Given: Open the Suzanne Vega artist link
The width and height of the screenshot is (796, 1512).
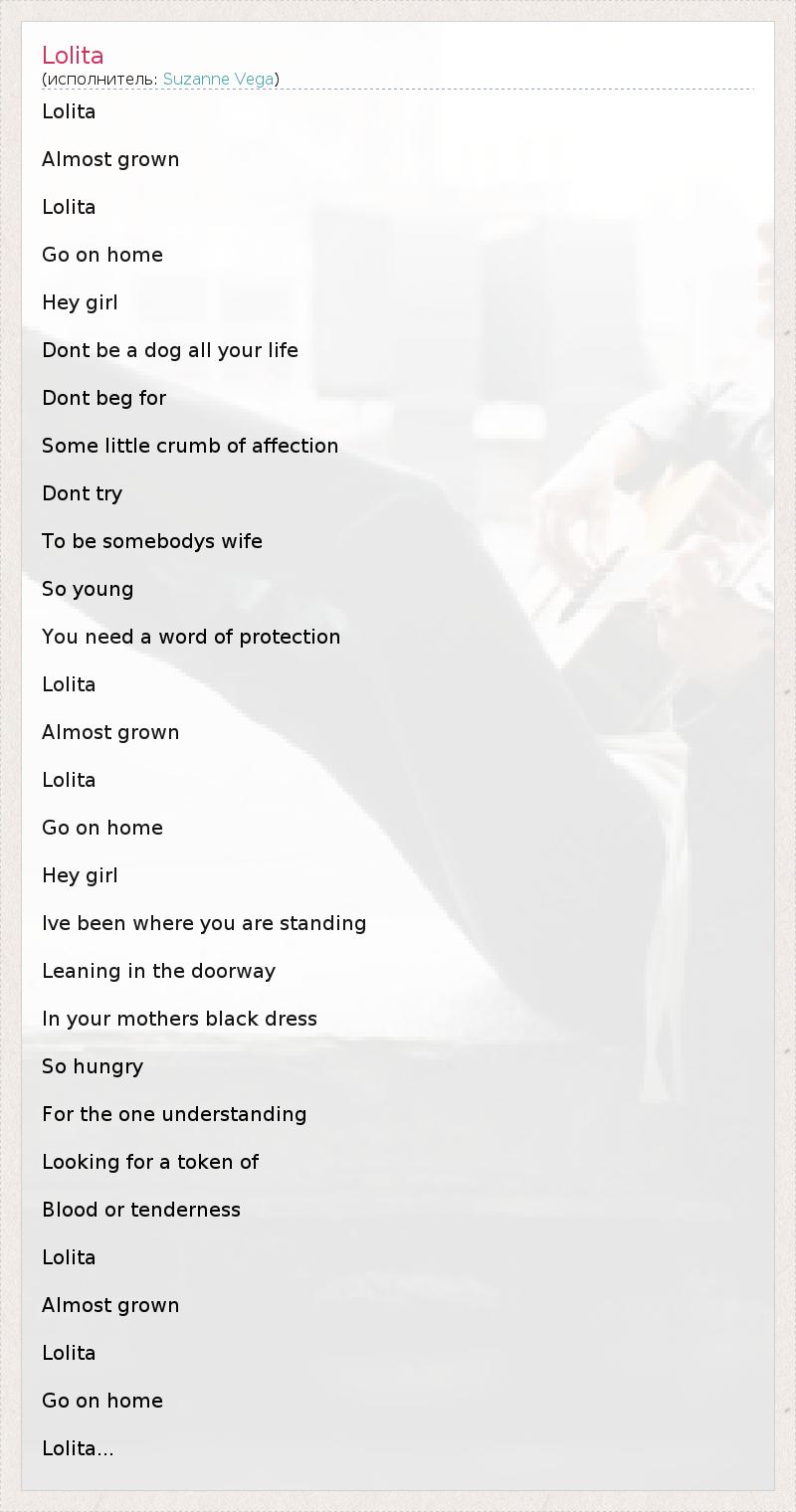Looking at the screenshot, I should [218, 80].
